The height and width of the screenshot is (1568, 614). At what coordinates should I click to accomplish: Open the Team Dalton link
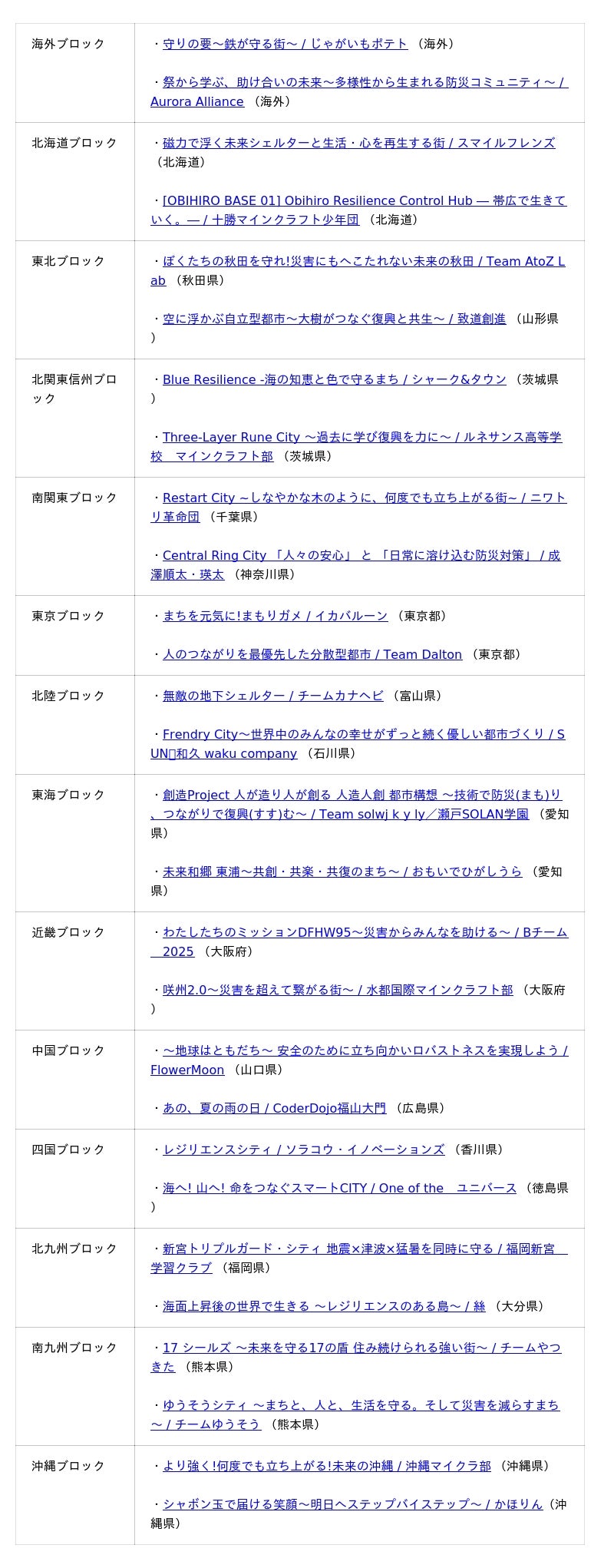312,654
